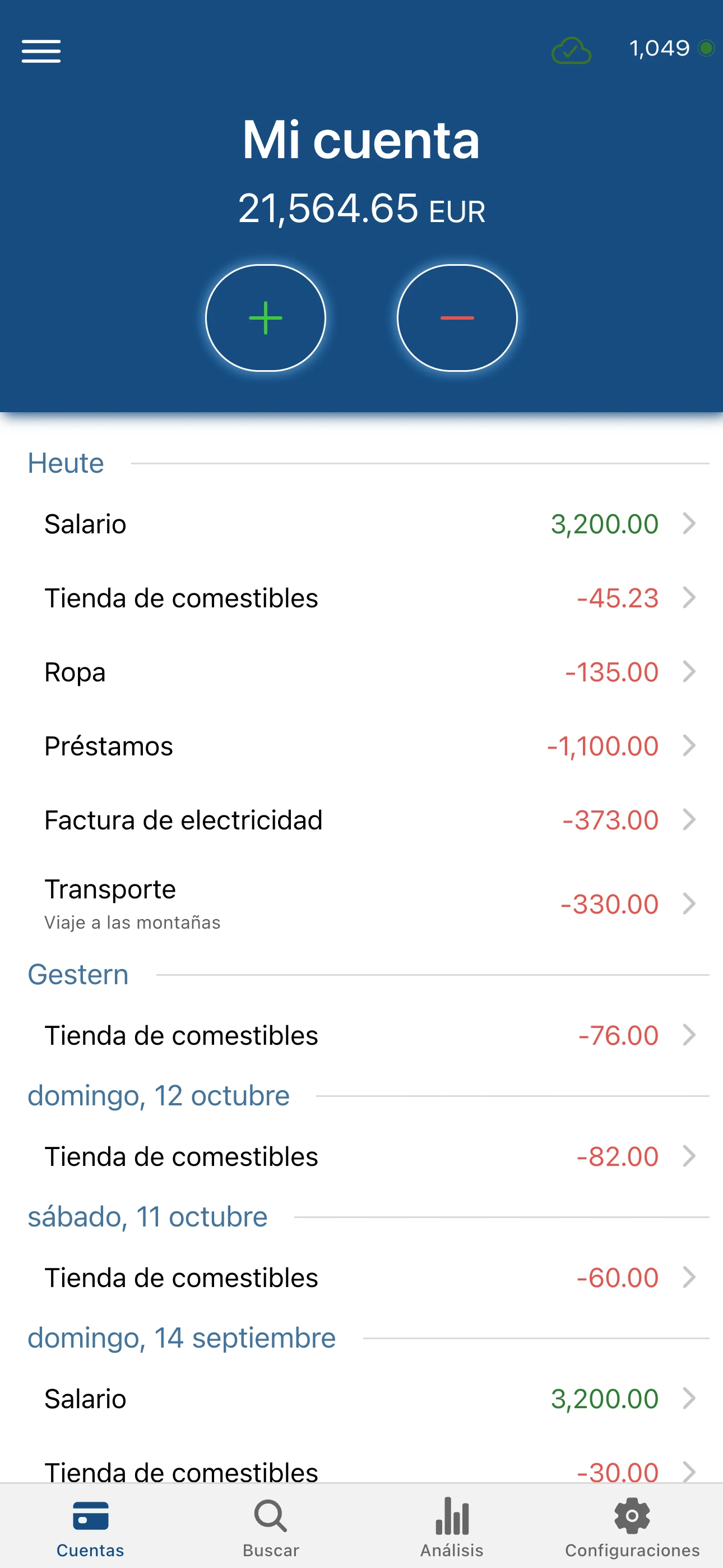The height and width of the screenshot is (1568, 723).
Task: Add income with the plus button
Action: (x=265, y=318)
